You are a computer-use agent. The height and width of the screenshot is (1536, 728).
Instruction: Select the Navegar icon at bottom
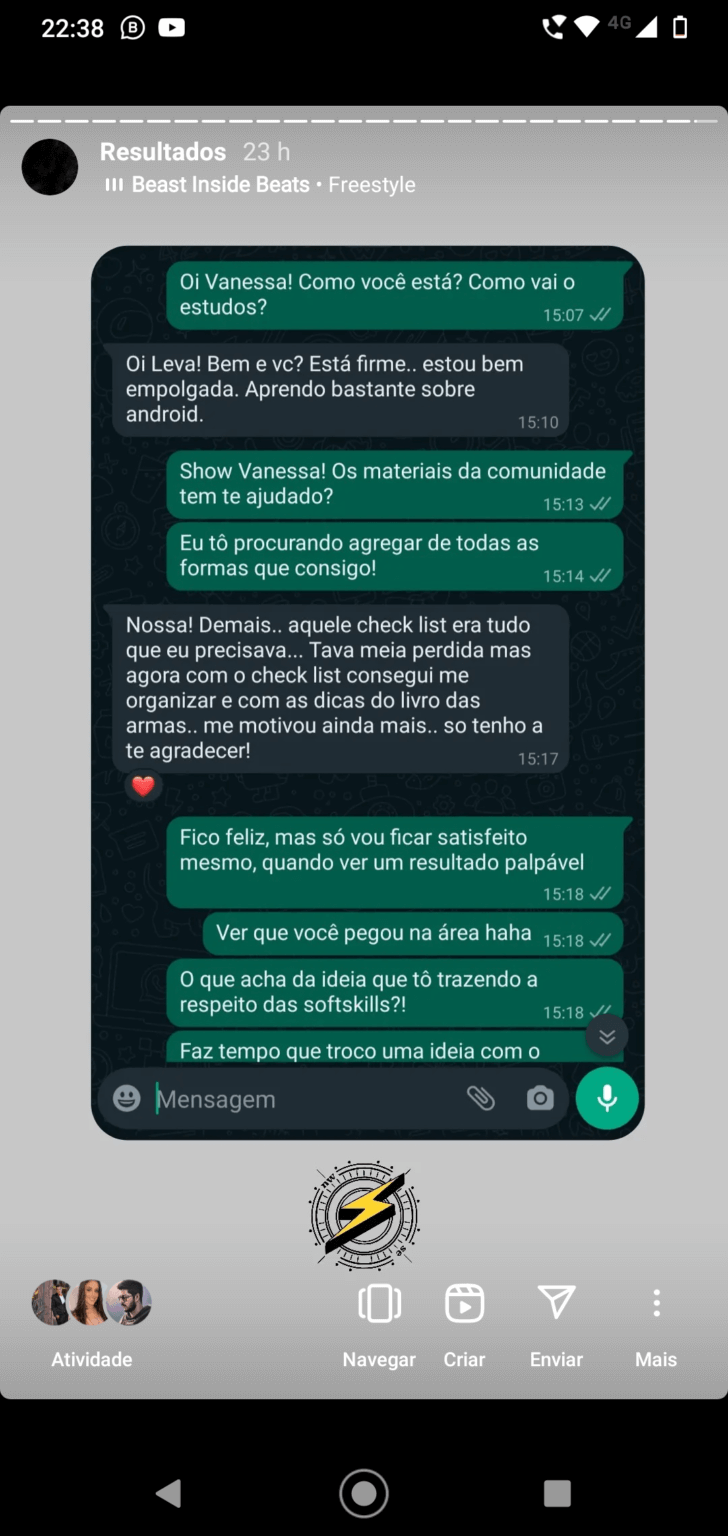point(379,1303)
